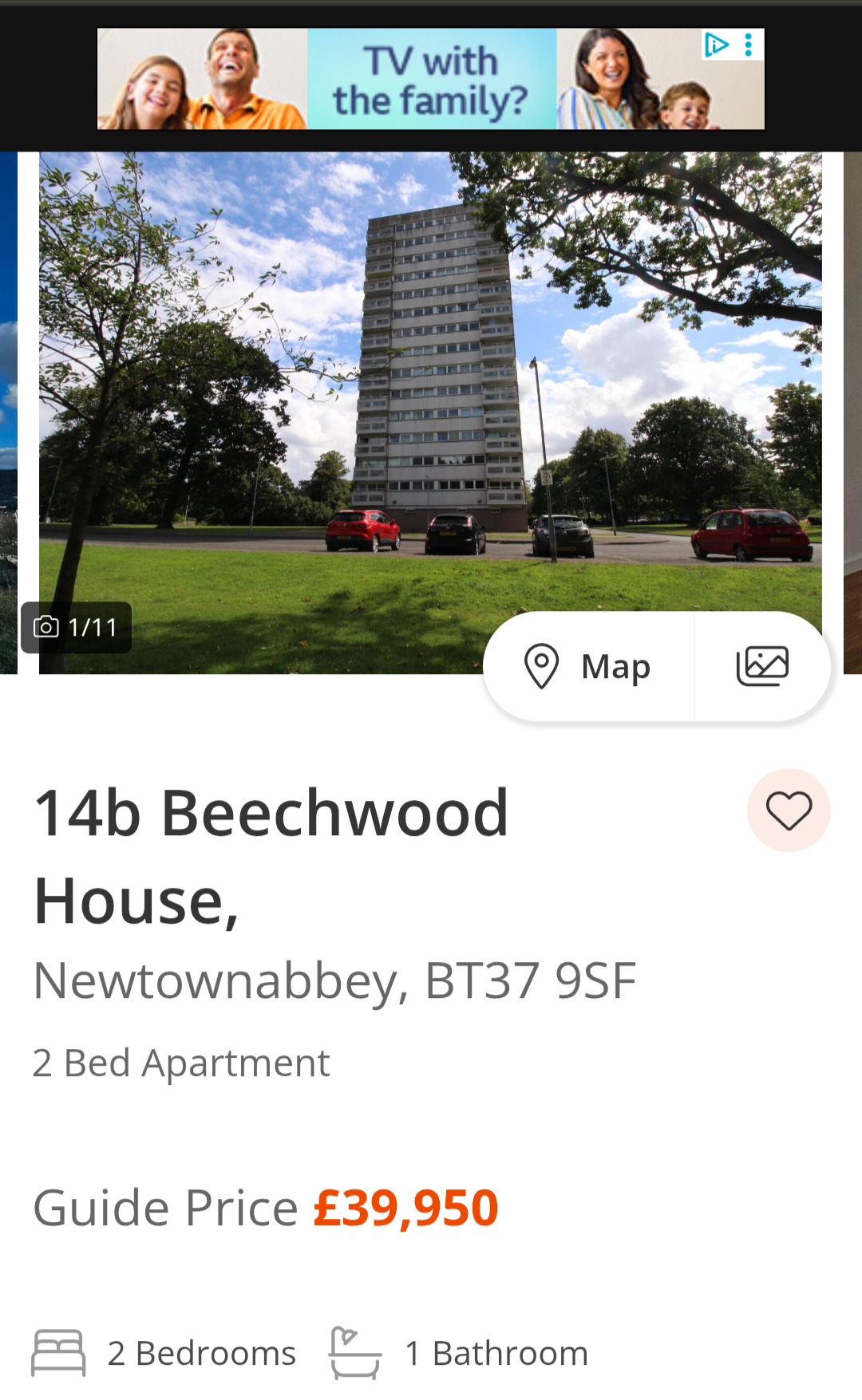Image resolution: width=862 pixels, height=1400 pixels.
Task: Open the TV with the family ad
Action: point(431,79)
